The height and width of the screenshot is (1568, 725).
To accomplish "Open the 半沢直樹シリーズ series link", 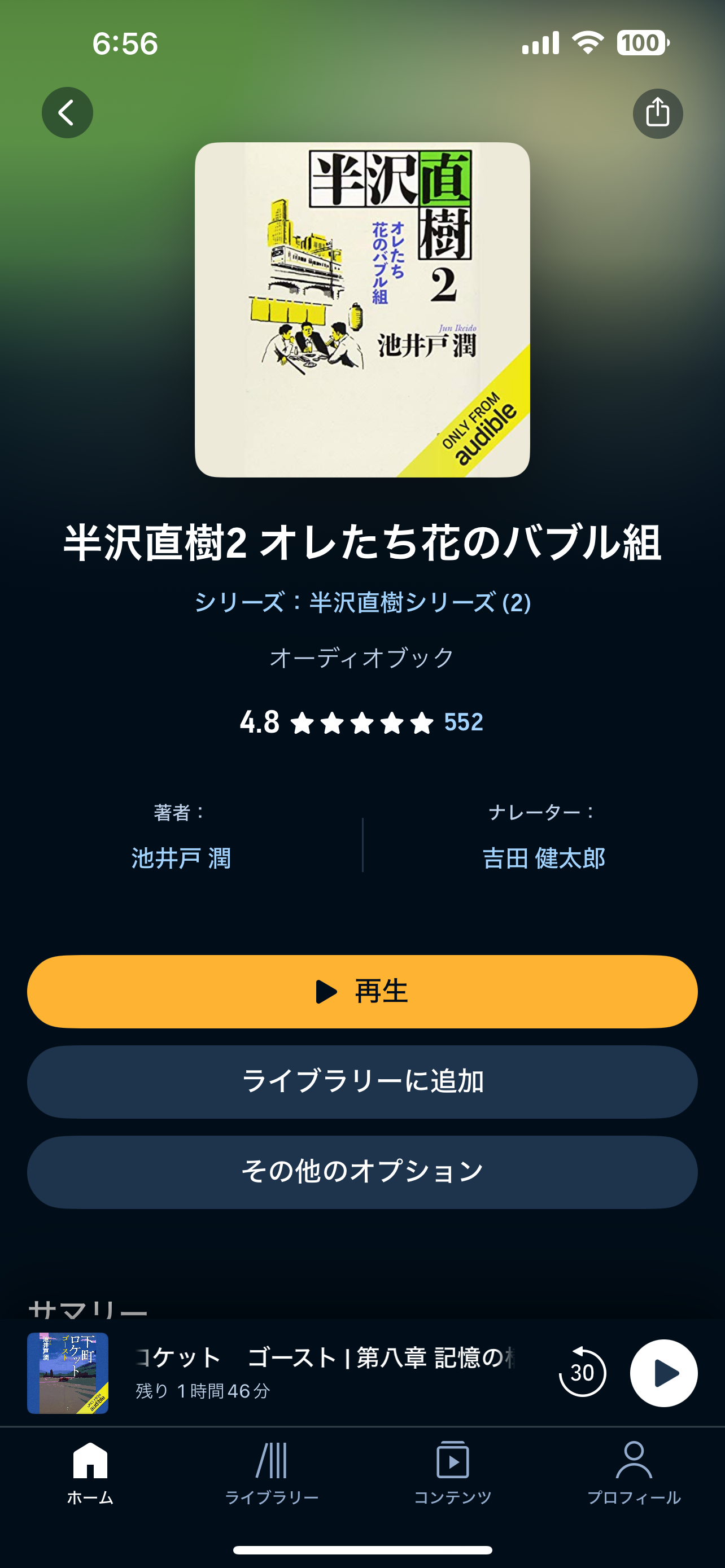I will [x=362, y=603].
